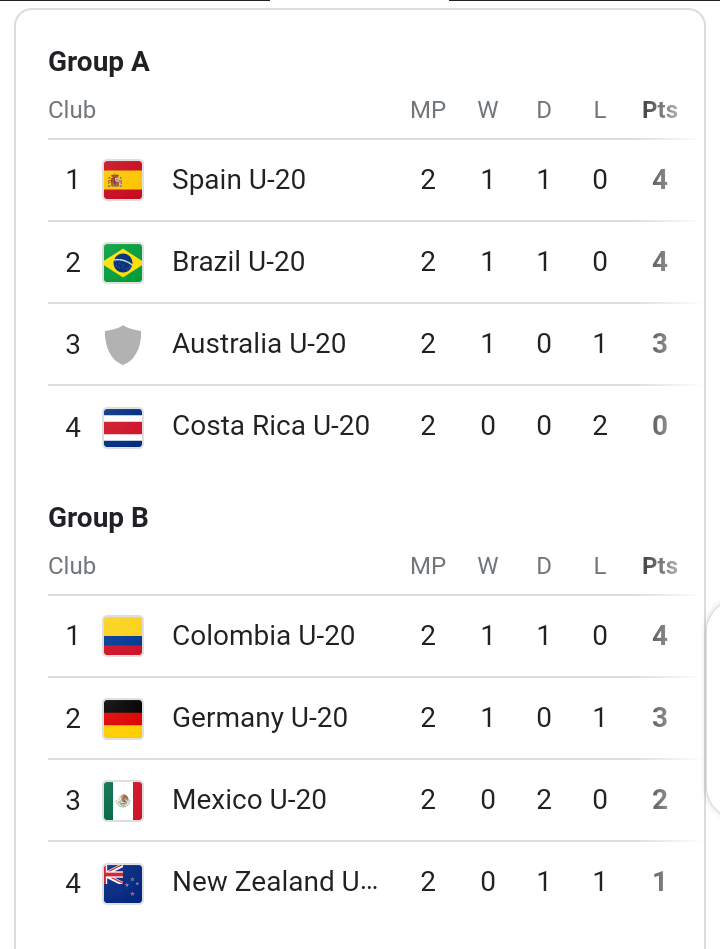Image resolution: width=720 pixels, height=949 pixels.
Task: Tap the Colombia U-20 row
Action: [263, 636]
